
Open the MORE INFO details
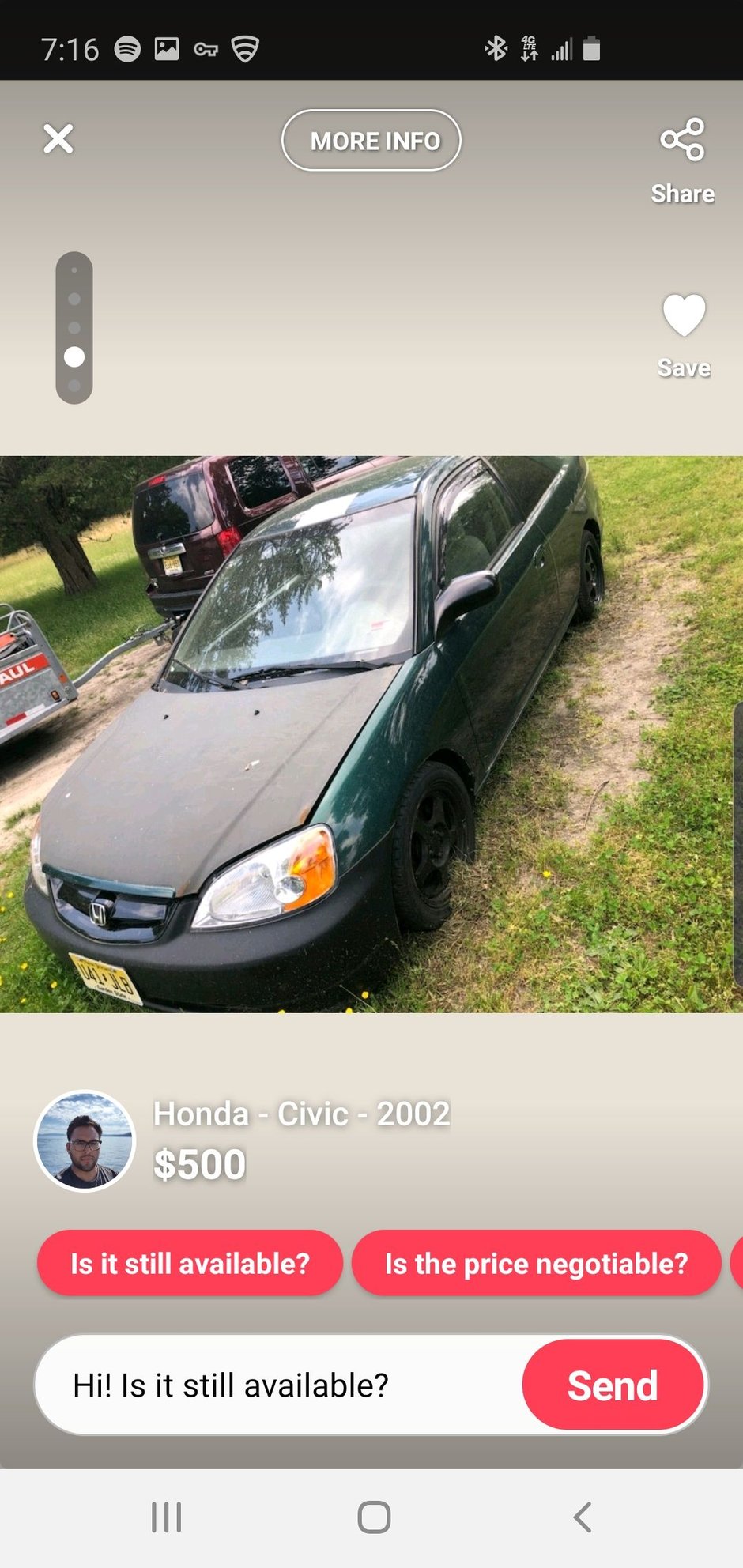371,141
